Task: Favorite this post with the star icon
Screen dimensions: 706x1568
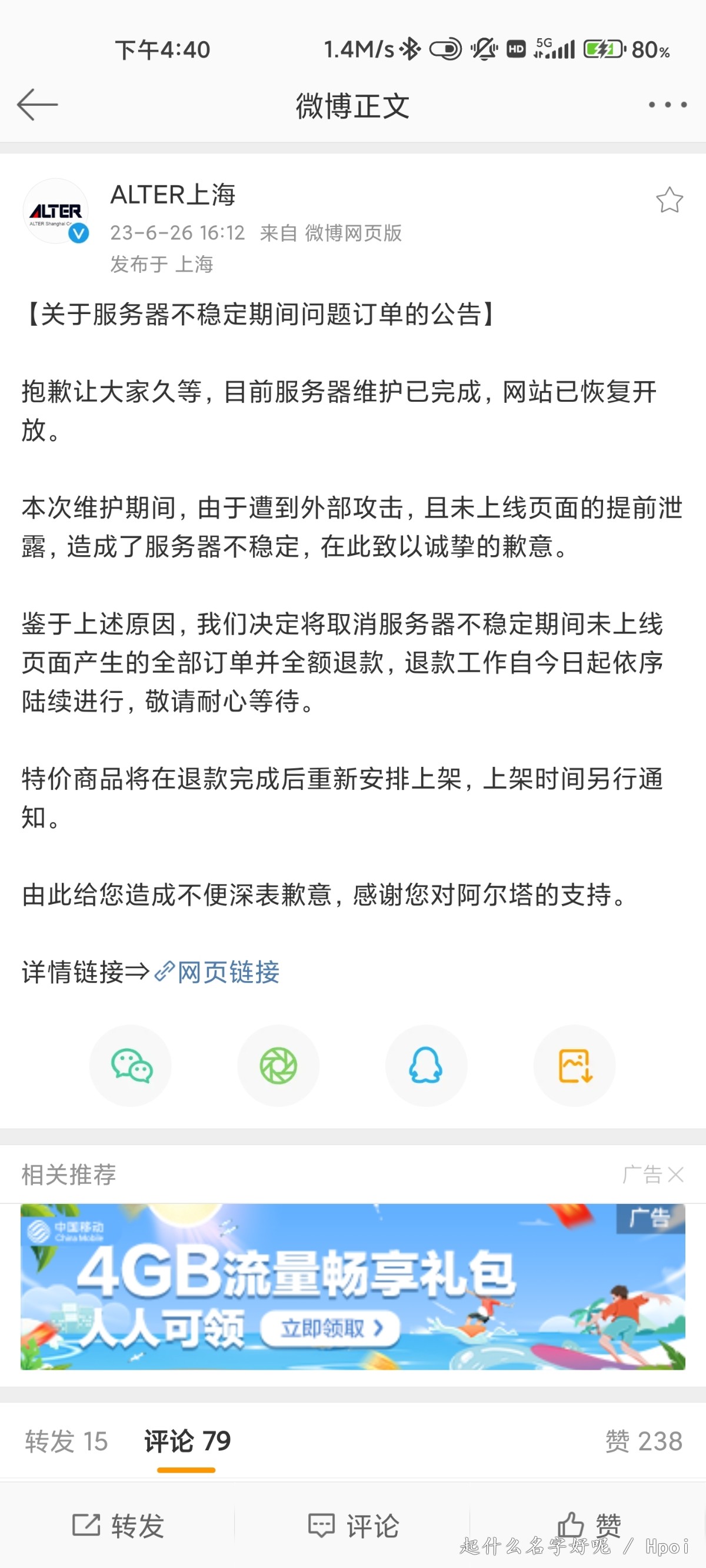Action: pos(669,199)
